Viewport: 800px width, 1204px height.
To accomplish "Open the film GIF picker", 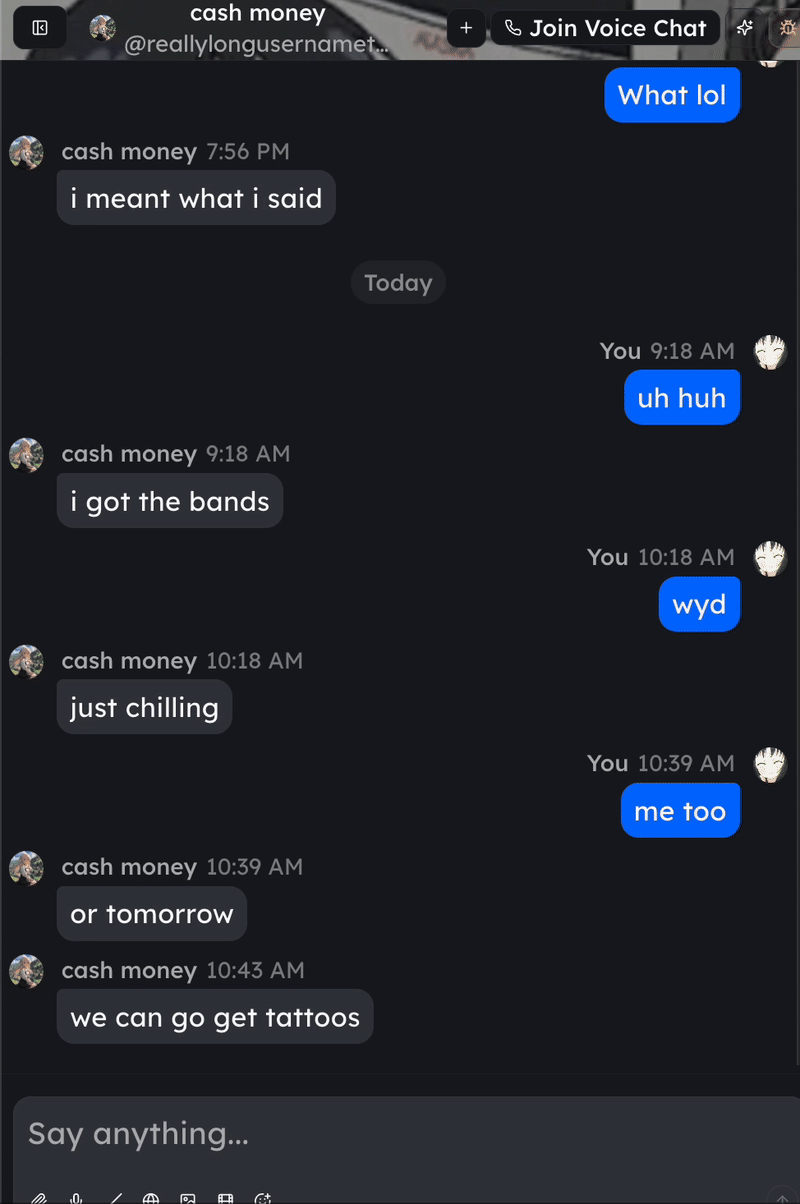I will point(226,1198).
